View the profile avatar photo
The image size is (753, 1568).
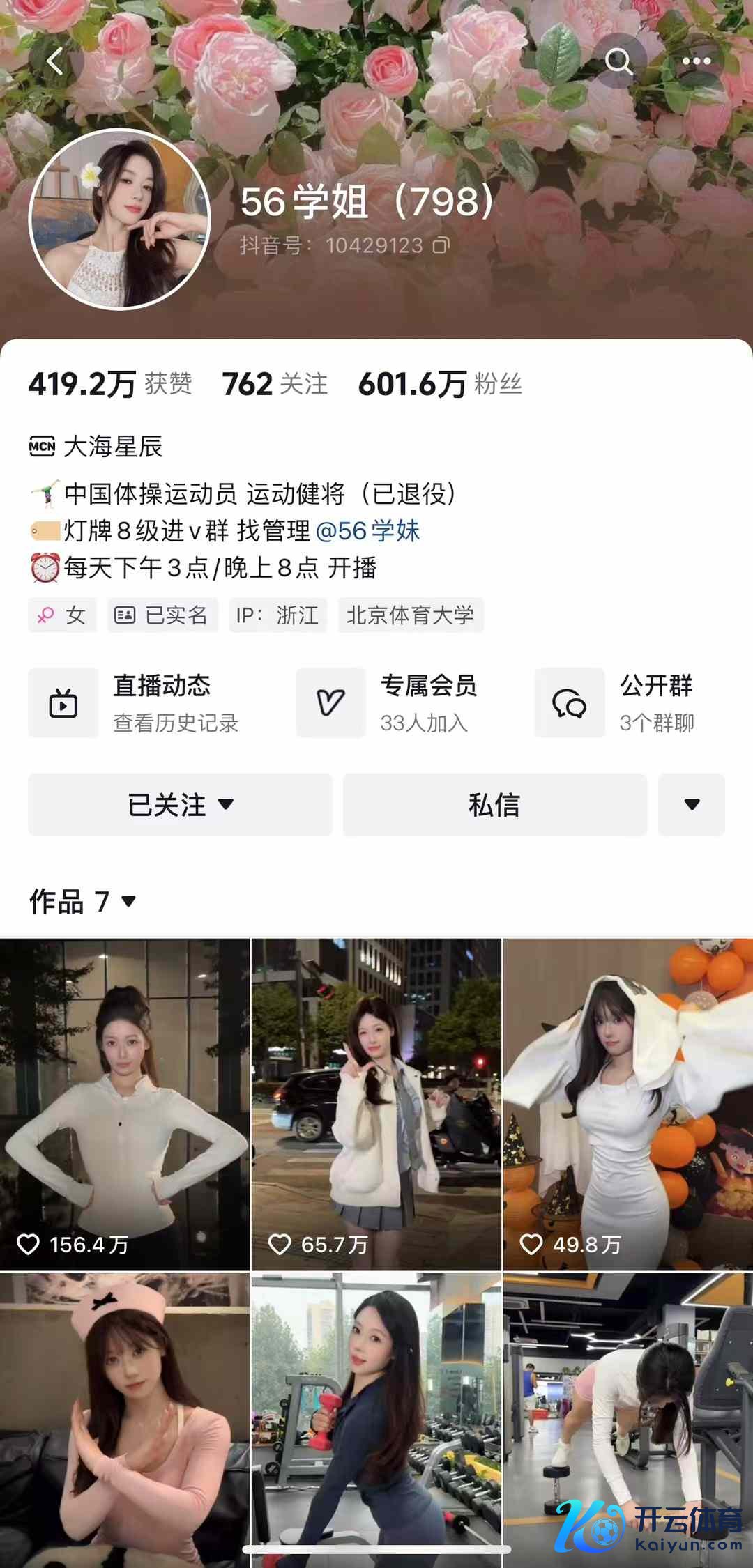tap(119, 219)
